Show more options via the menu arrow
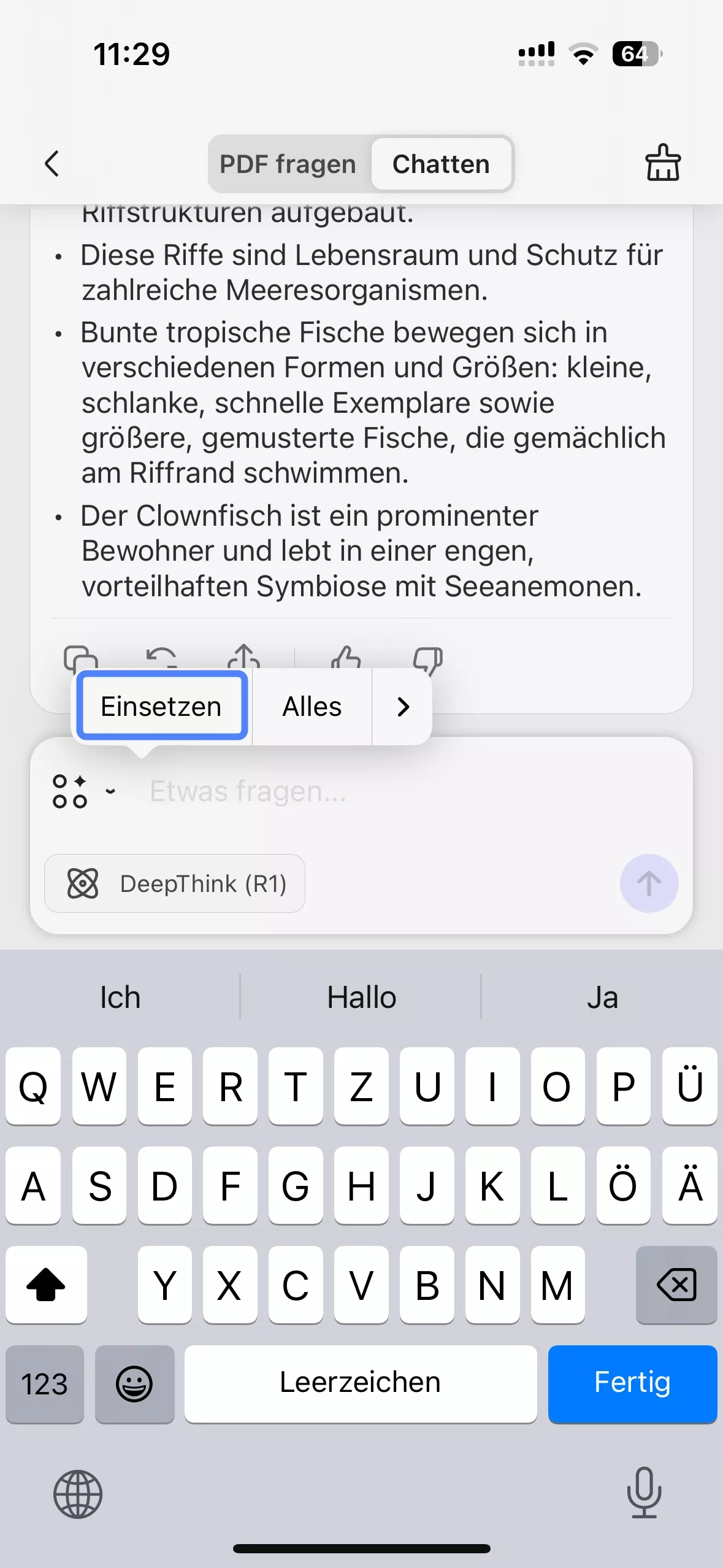This screenshot has width=723, height=1568. (402, 707)
